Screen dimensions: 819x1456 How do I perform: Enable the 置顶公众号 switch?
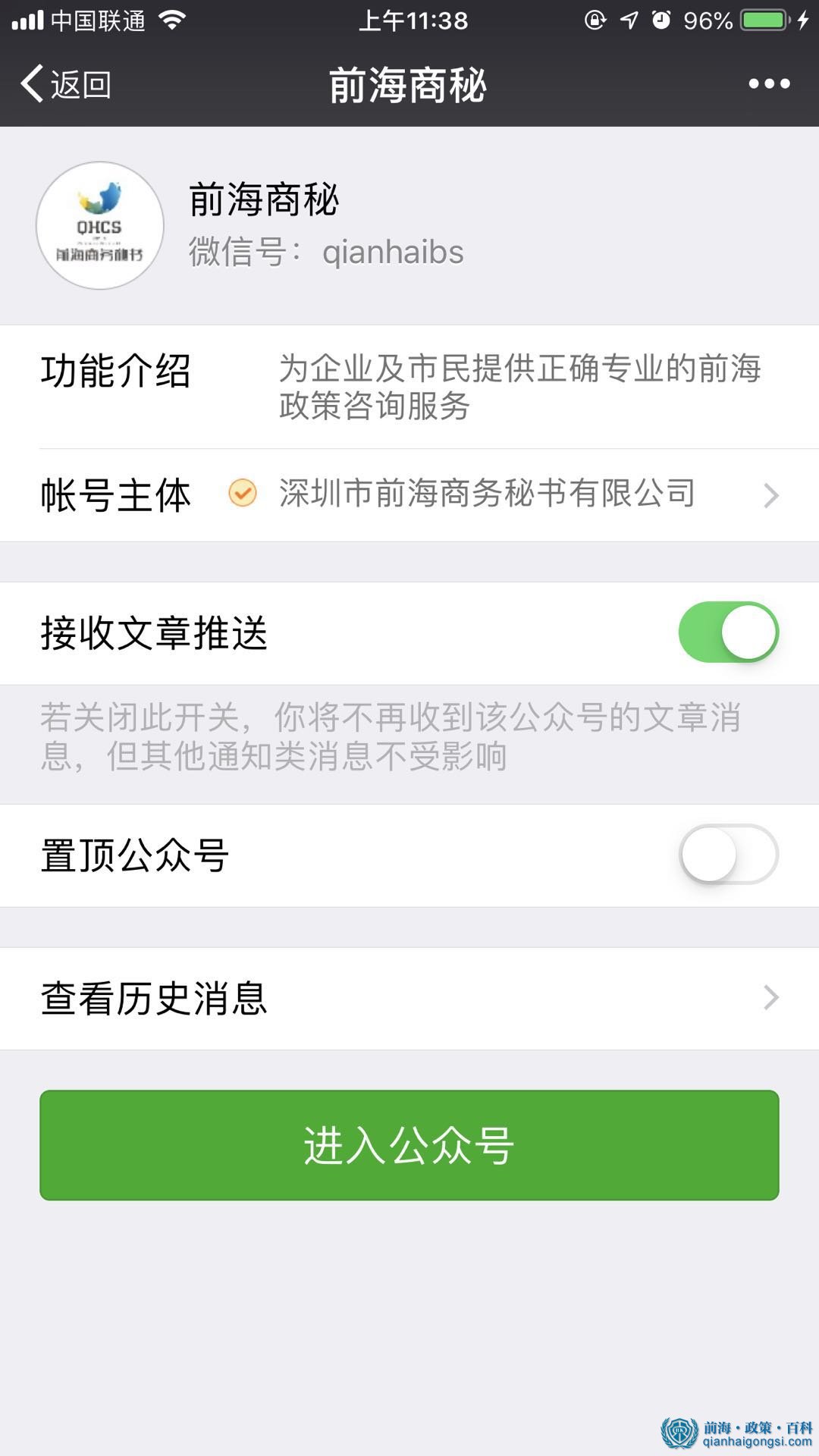coord(729,855)
